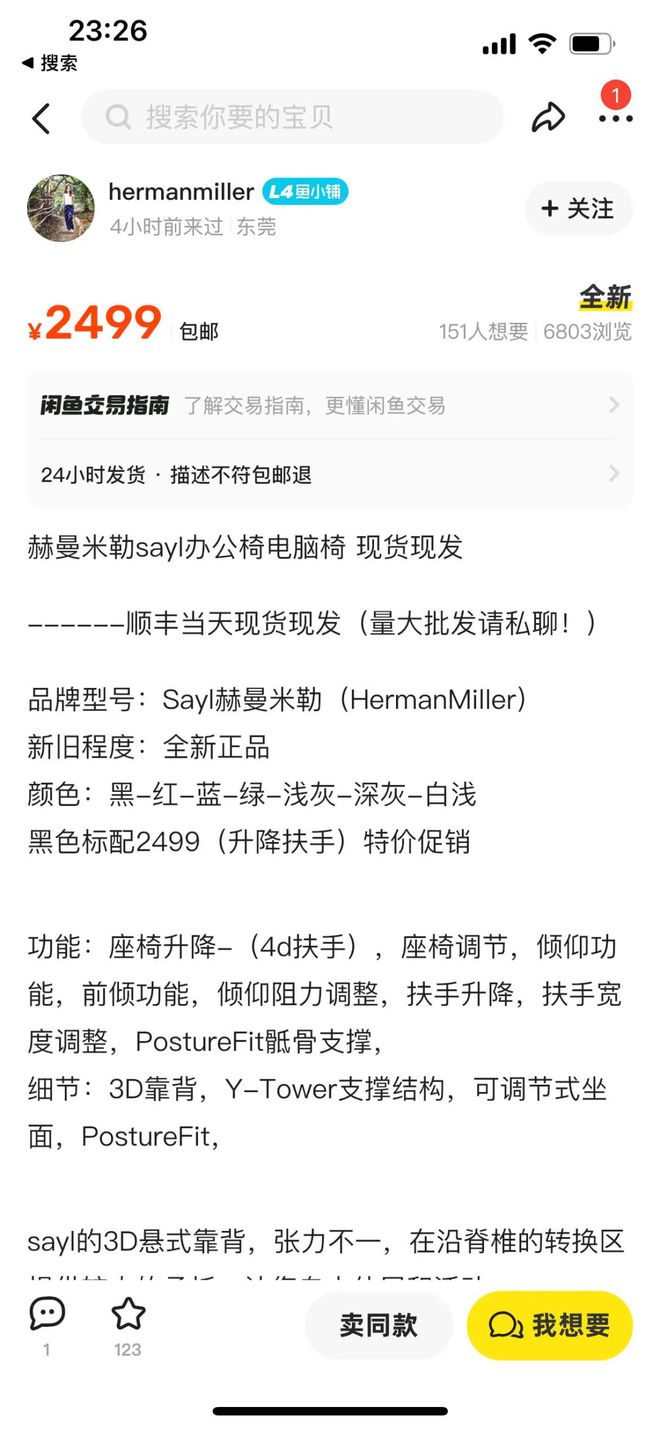
Task: Open 24小时发货 shipping guarantee row
Action: [x=330, y=474]
